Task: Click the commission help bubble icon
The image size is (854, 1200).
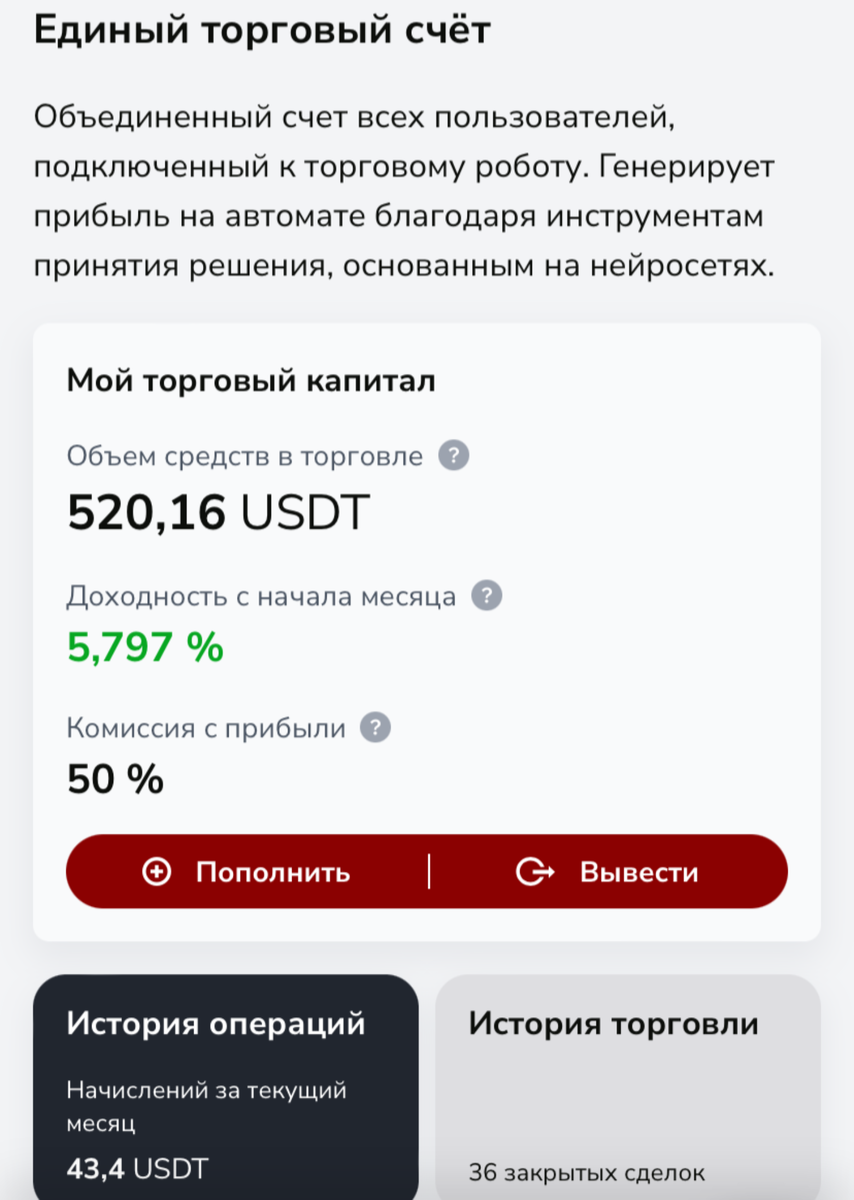Action: pos(376,728)
